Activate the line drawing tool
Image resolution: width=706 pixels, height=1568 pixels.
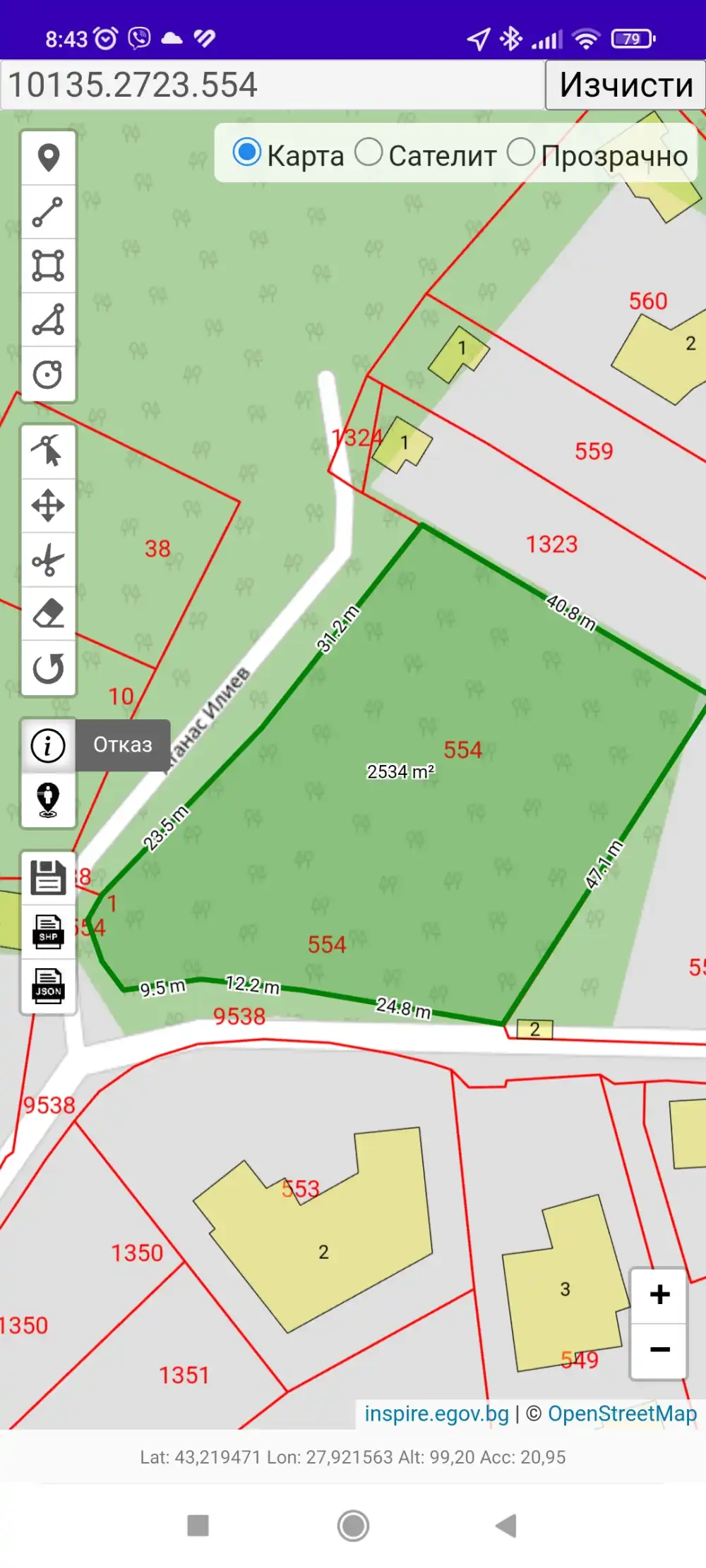click(48, 212)
